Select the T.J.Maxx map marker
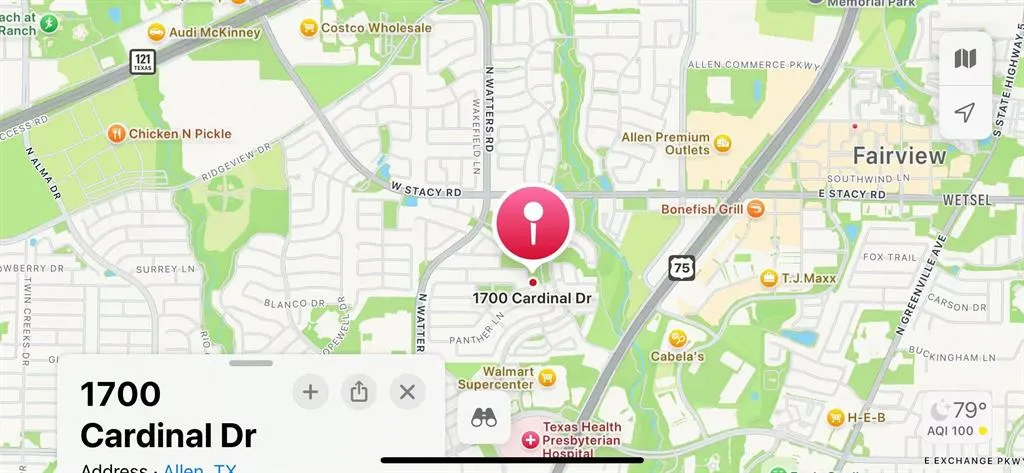Viewport: 1024px width, 473px height. point(769,277)
